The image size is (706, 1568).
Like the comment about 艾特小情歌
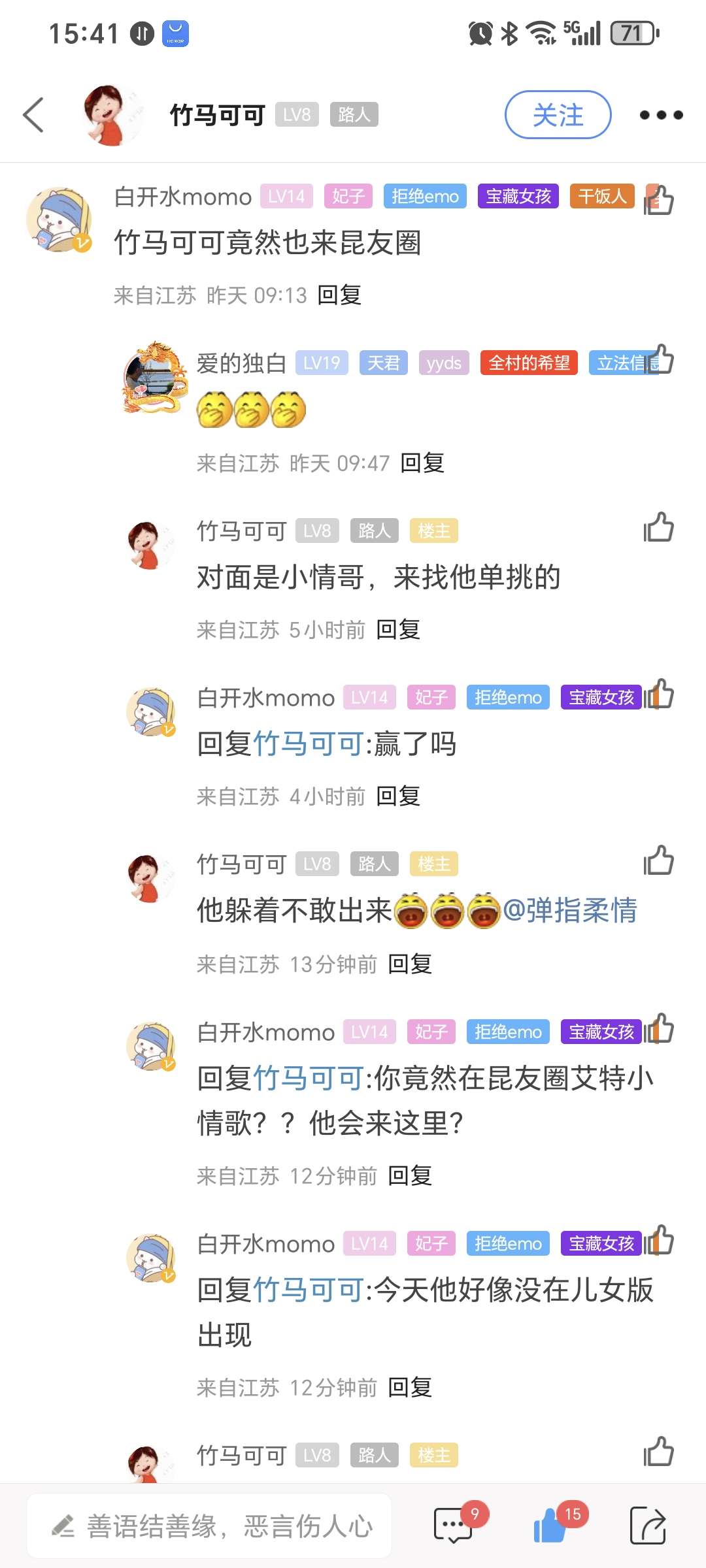pyautogui.click(x=659, y=1029)
